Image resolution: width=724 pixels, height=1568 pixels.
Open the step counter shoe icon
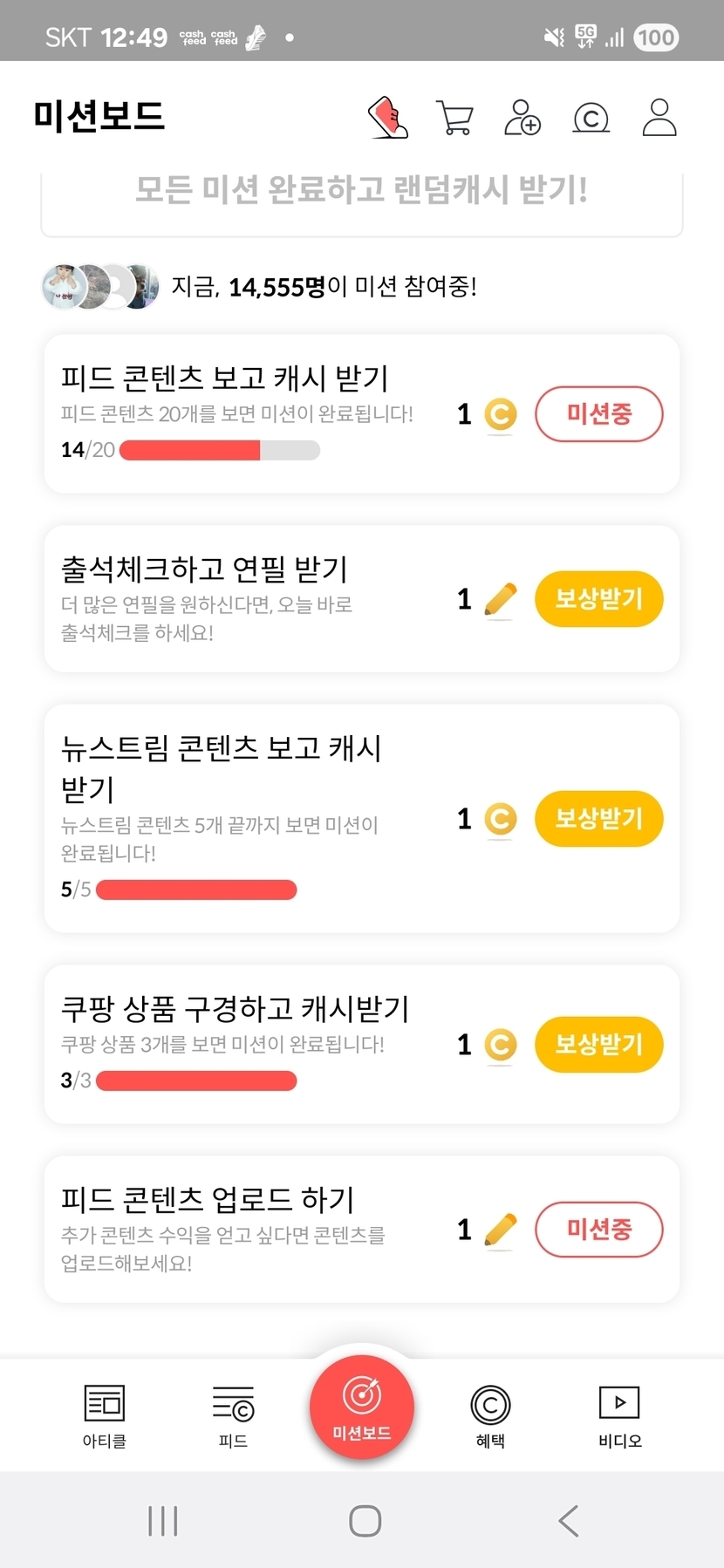388,118
